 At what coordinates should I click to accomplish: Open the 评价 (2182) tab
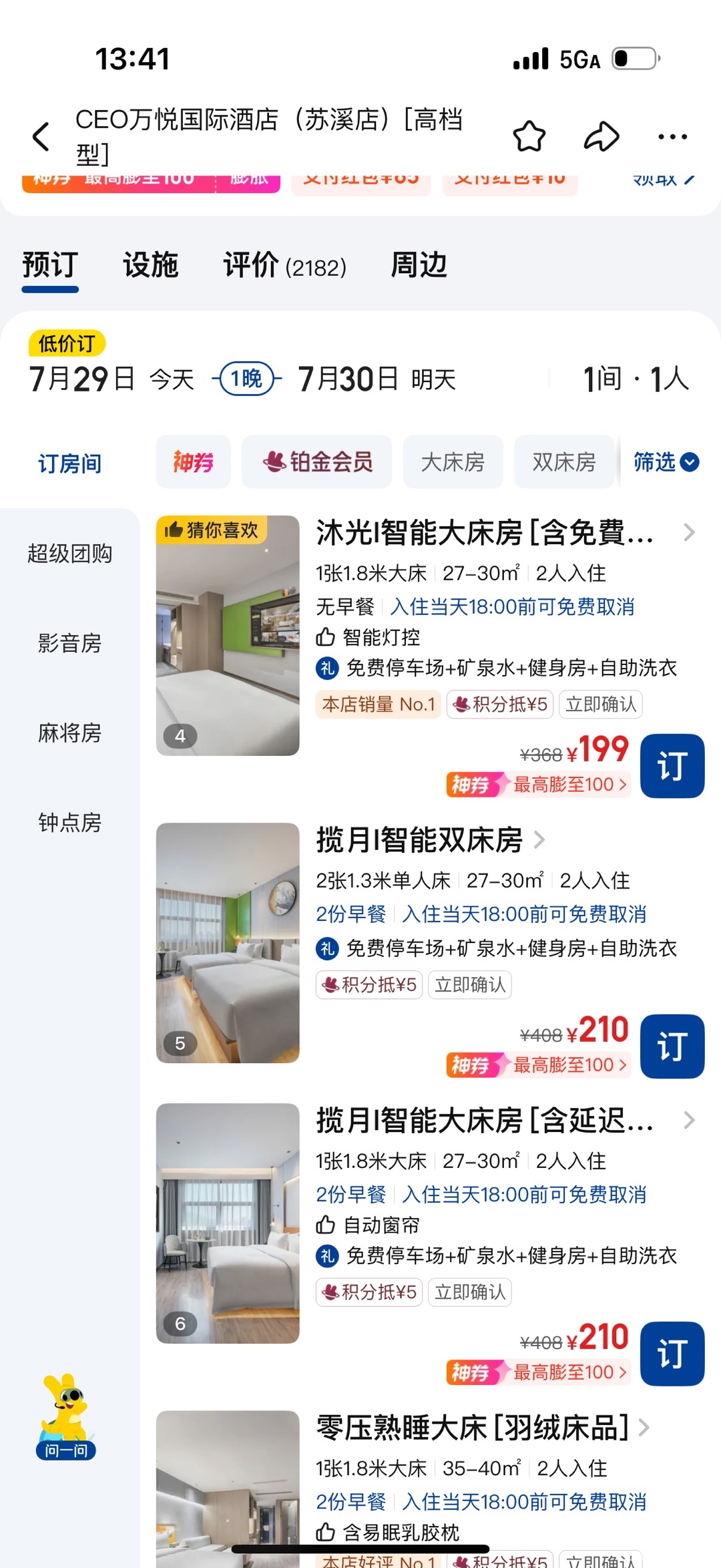284,266
